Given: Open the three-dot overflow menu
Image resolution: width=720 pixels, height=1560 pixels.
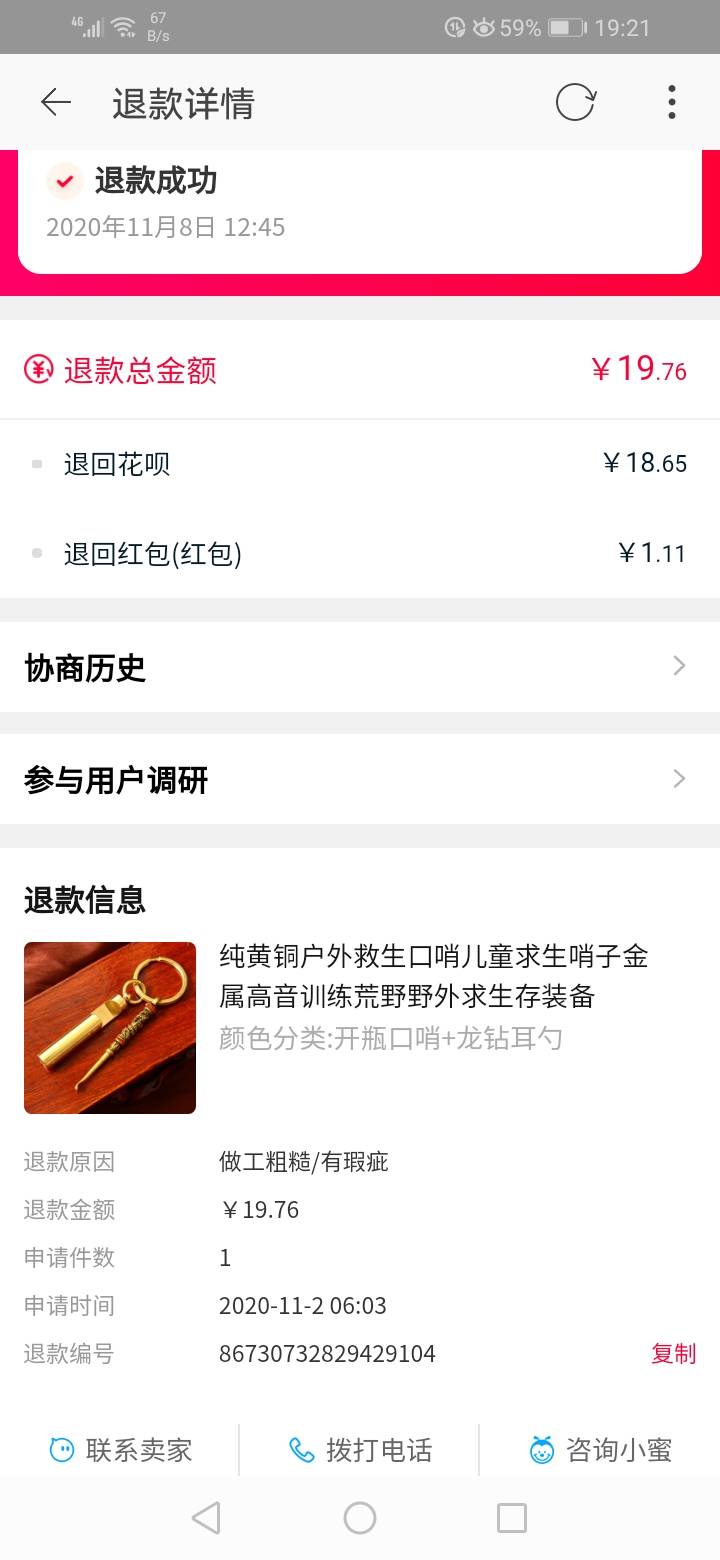Looking at the screenshot, I should tap(671, 102).
